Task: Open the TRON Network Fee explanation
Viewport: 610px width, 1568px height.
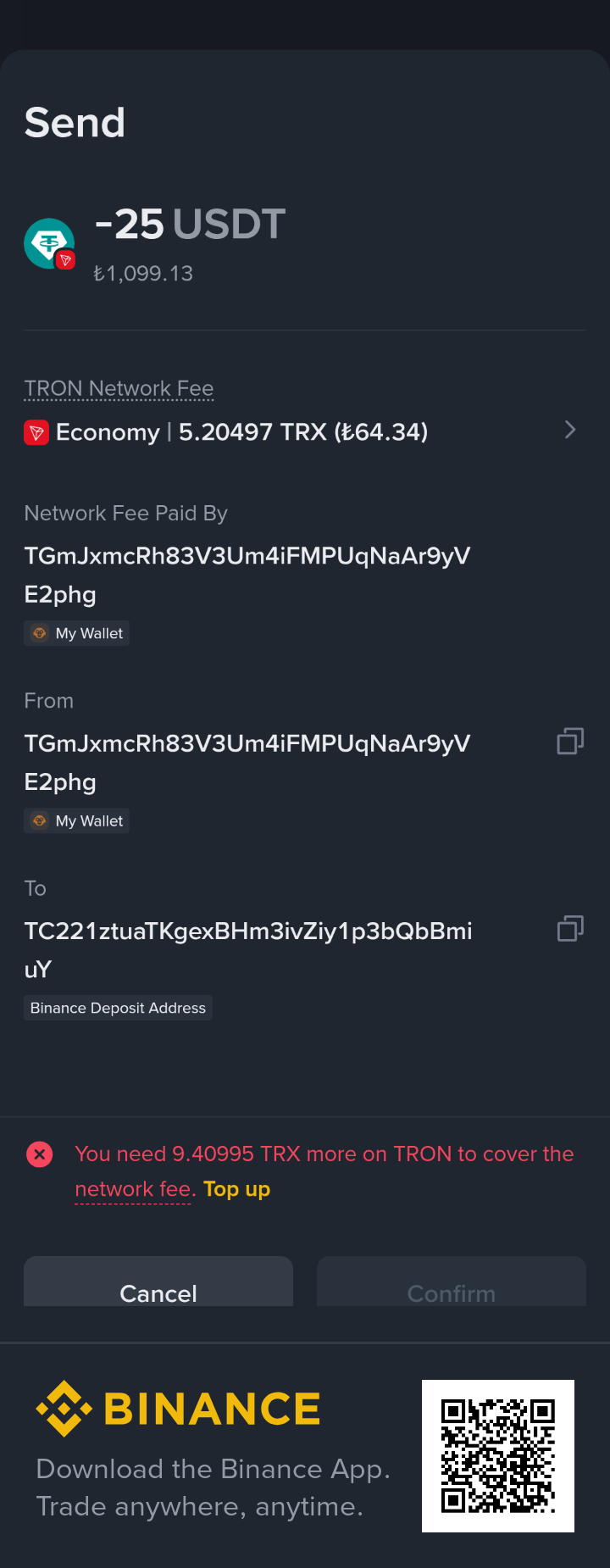Action: (x=119, y=388)
